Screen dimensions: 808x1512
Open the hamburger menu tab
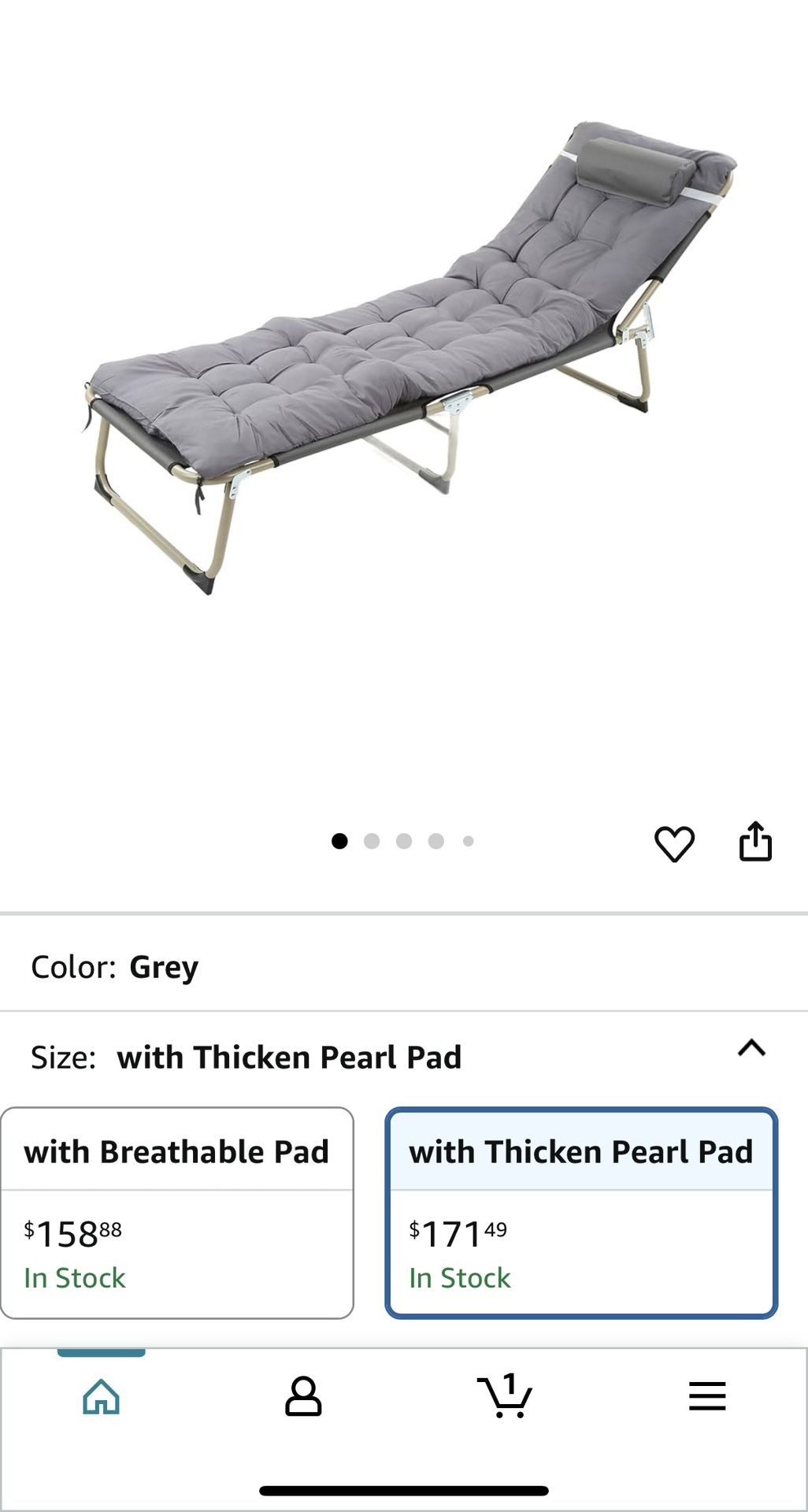[707, 1397]
